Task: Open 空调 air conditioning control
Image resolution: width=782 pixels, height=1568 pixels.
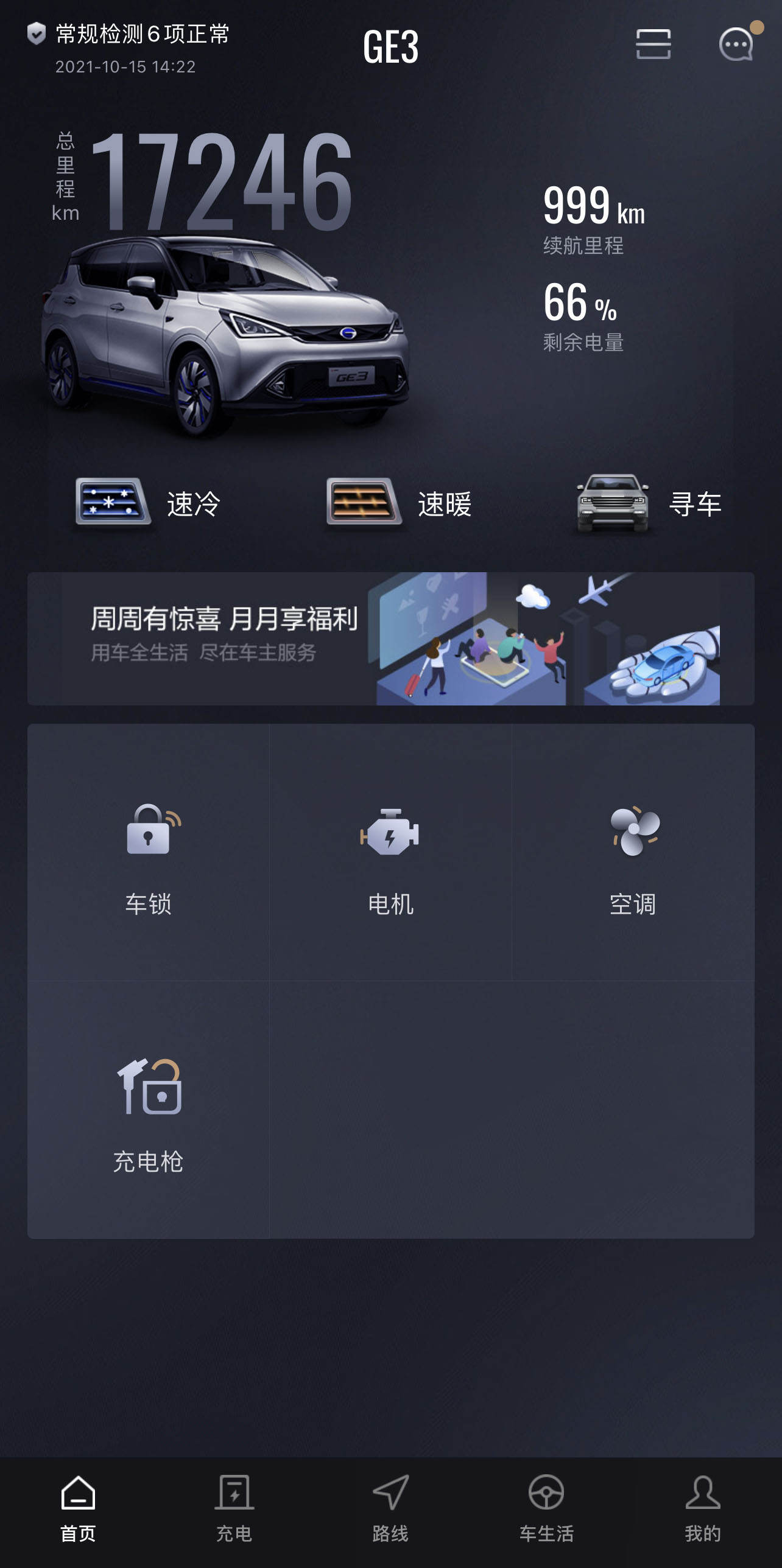Action: coord(633,857)
